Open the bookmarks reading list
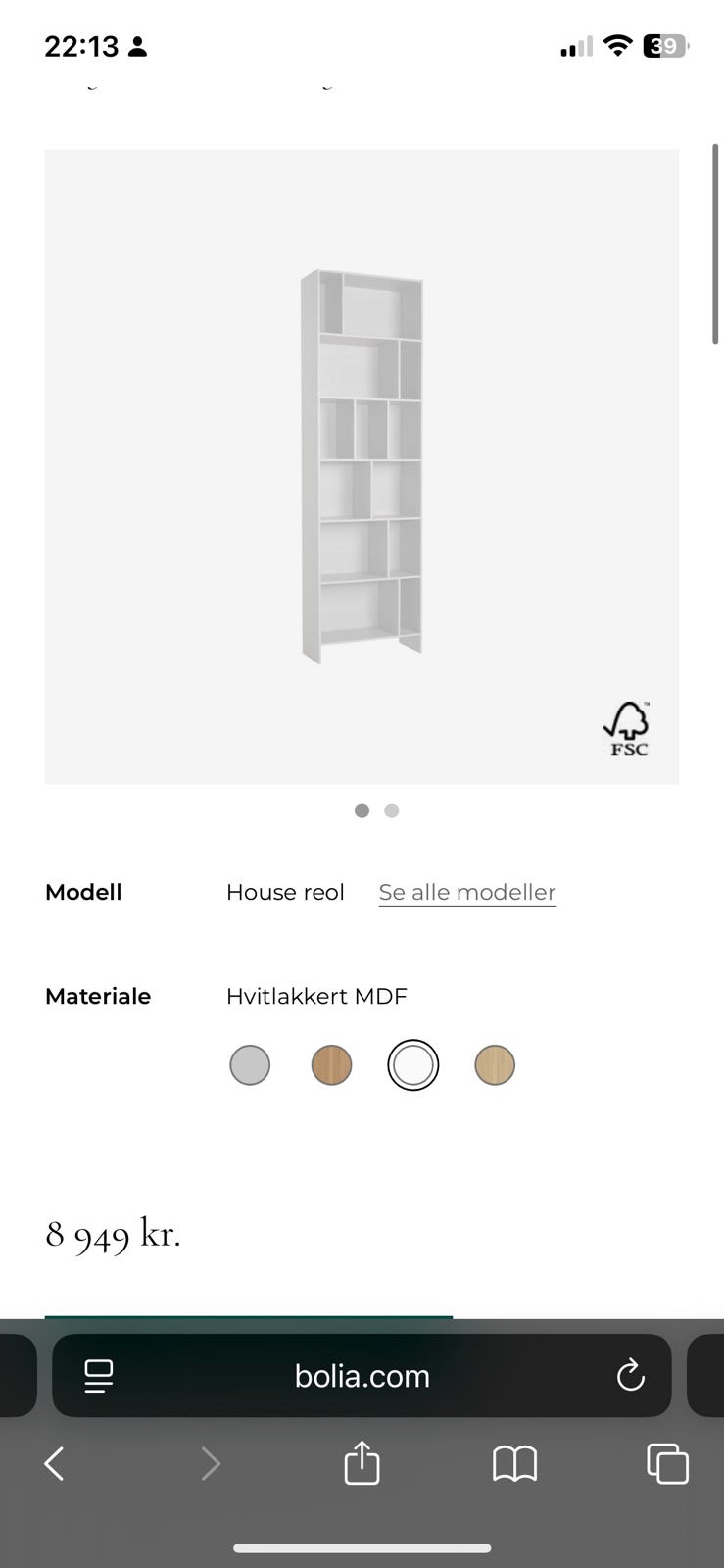This screenshot has height=1568, width=724. [514, 1464]
